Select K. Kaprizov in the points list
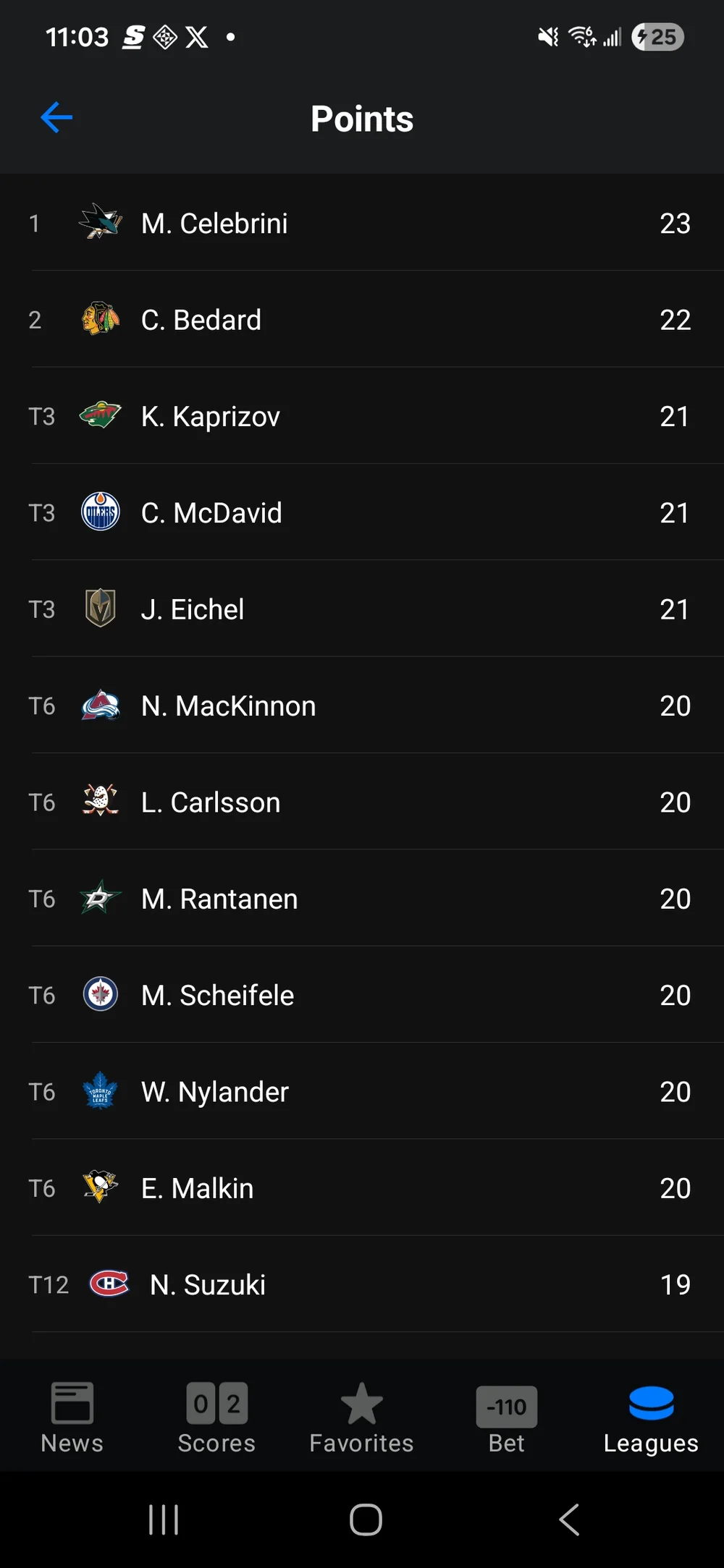 click(x=362, y=417)
